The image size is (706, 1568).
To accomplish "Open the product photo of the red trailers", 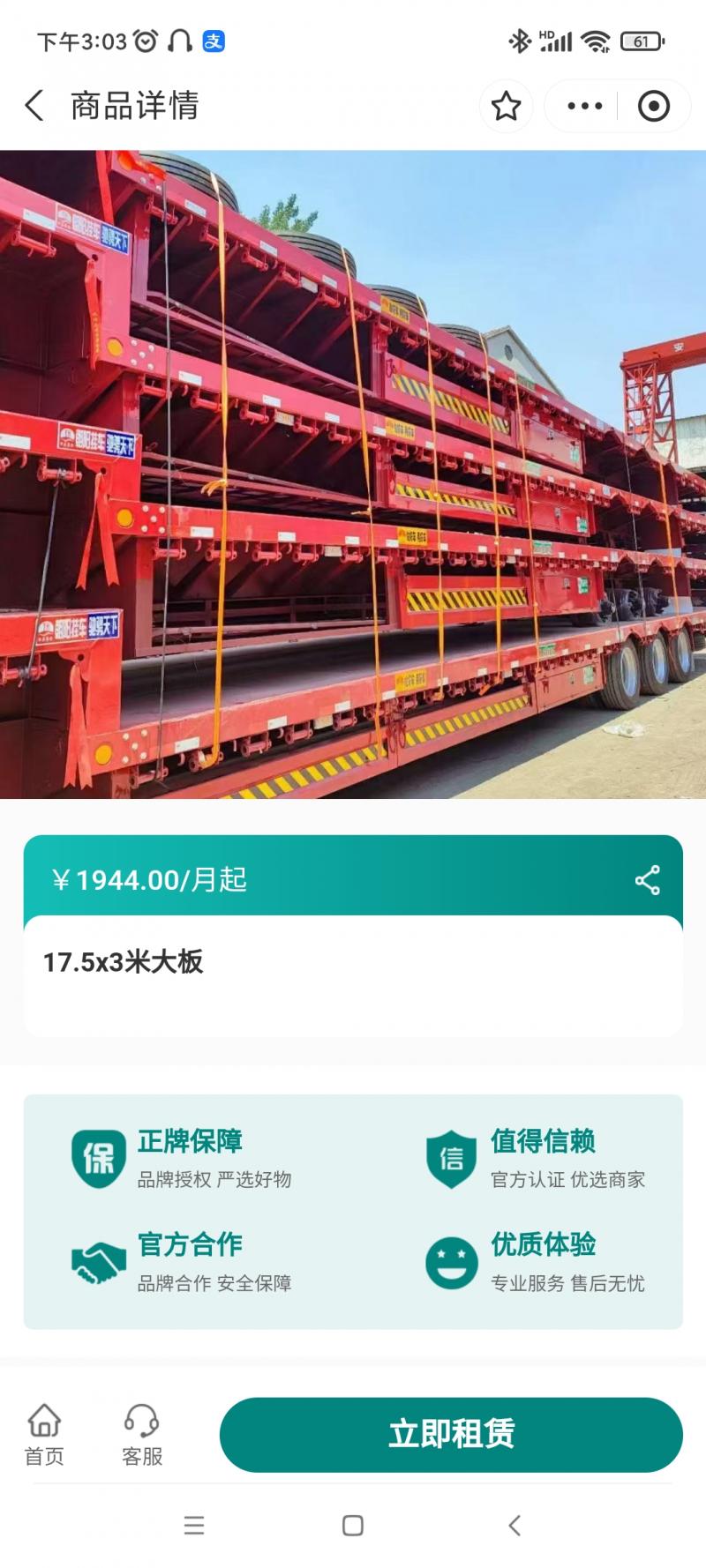I will (x=353, y=474).
